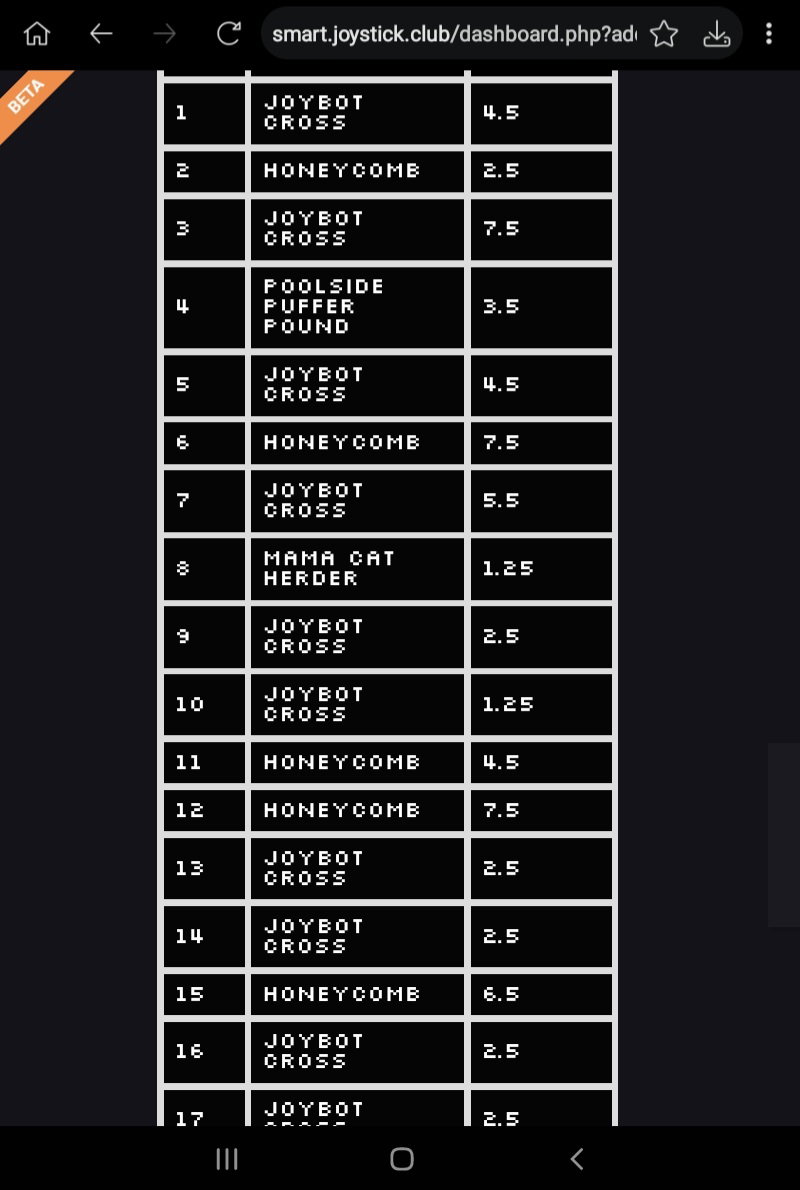Go to the browser home page
800x1190 pixels.
[x=36, y=33]
